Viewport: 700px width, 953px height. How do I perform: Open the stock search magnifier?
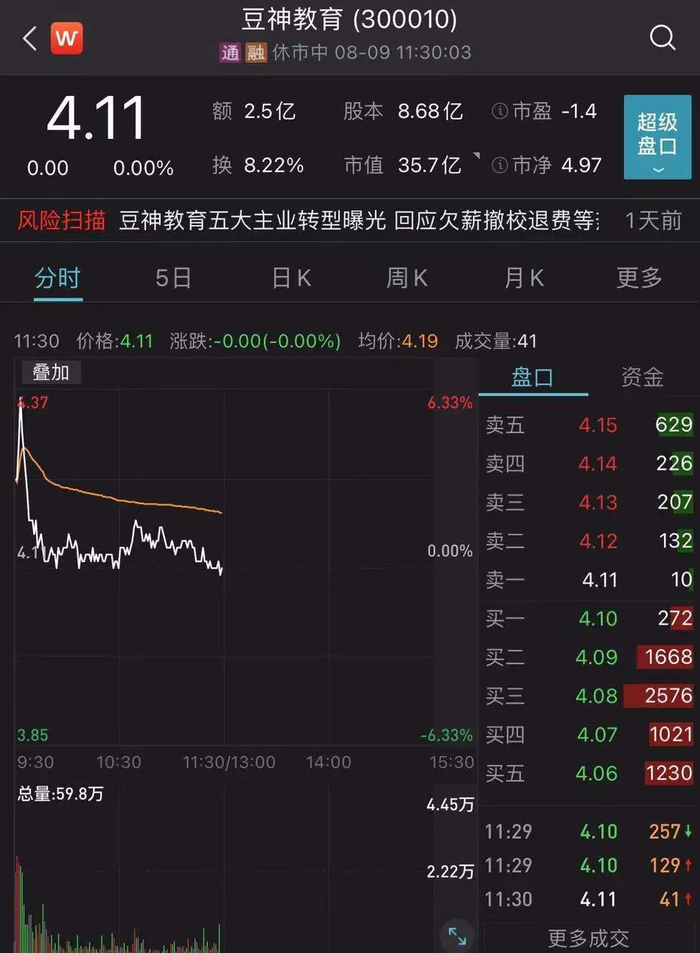[662, 38]
